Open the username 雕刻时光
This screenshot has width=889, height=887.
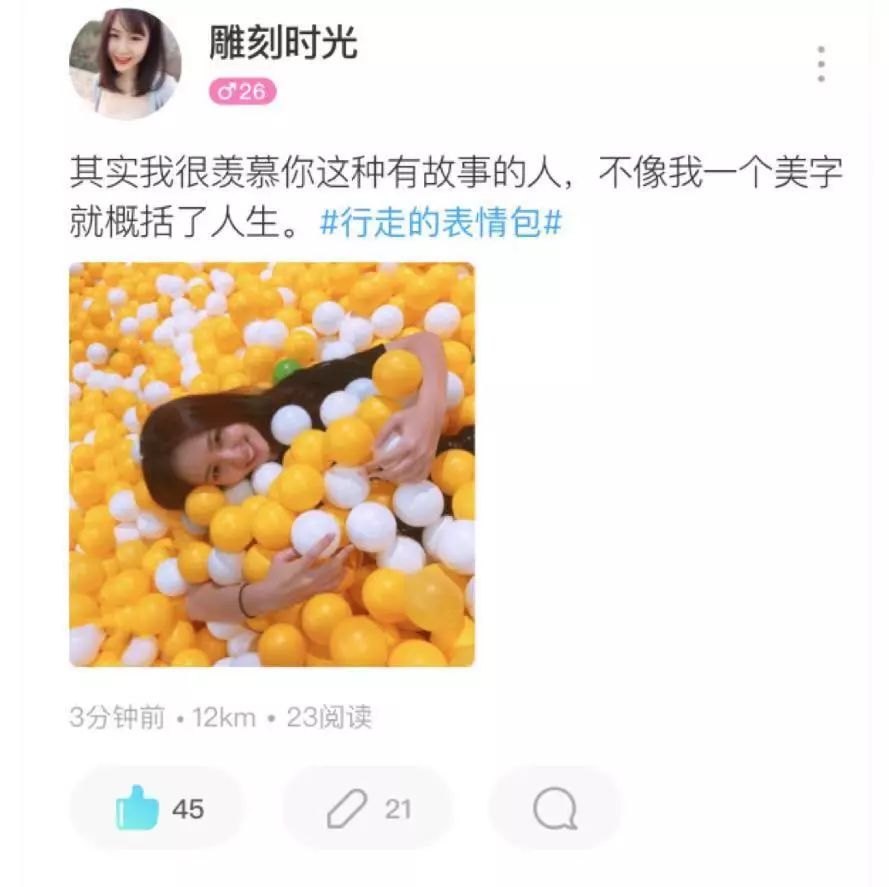[282, 44]
